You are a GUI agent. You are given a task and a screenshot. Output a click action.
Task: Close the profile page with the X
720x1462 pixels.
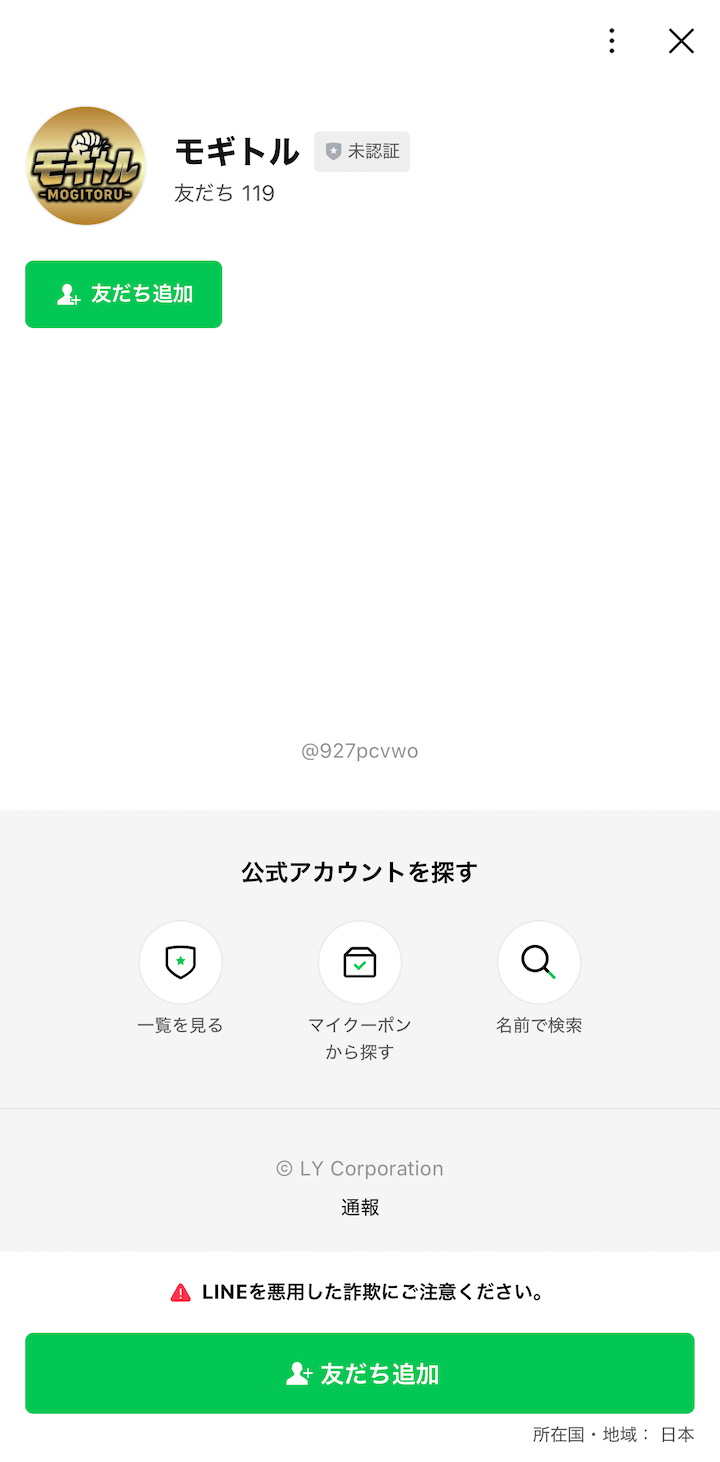click(682, 41)
